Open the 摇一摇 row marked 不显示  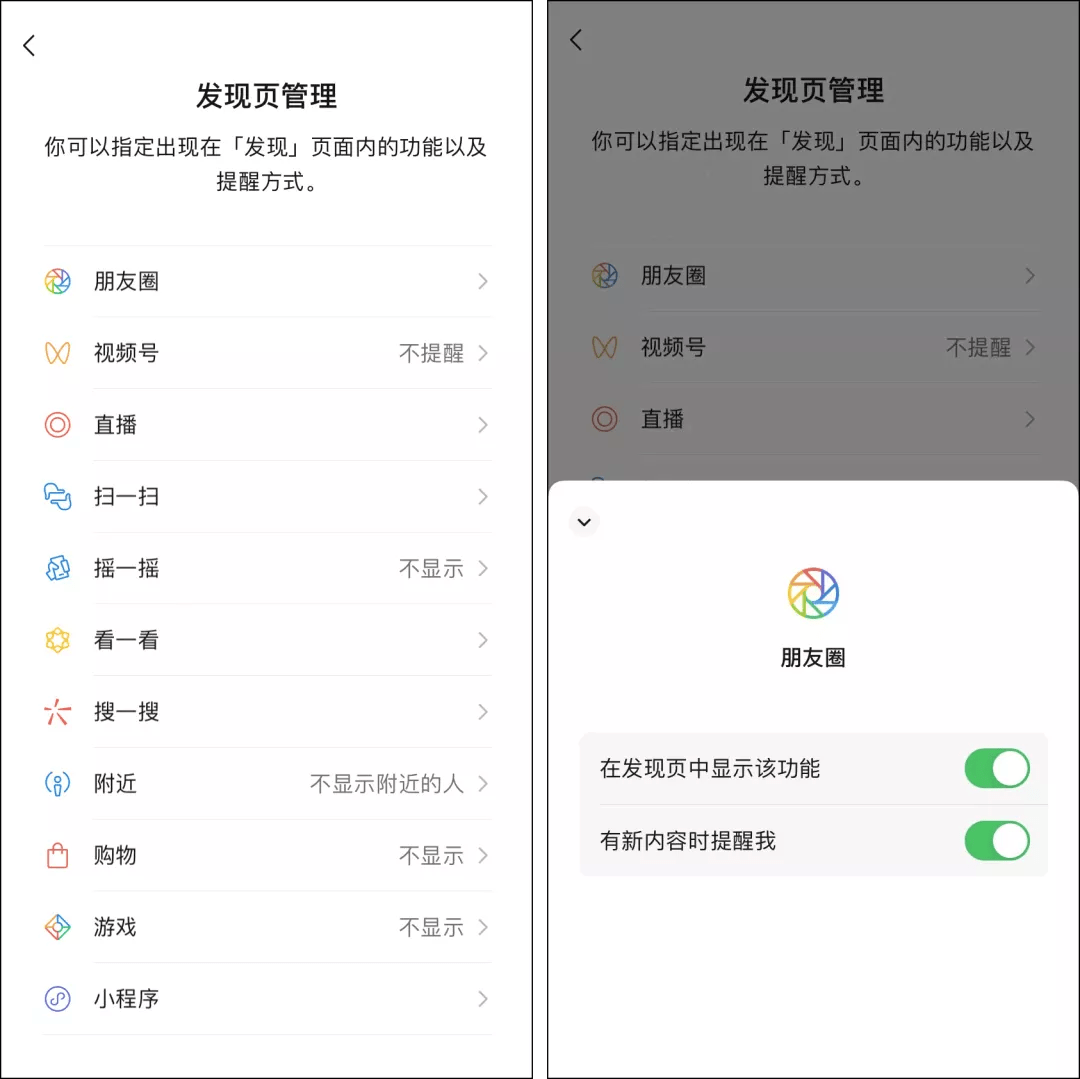click(267, 569)
